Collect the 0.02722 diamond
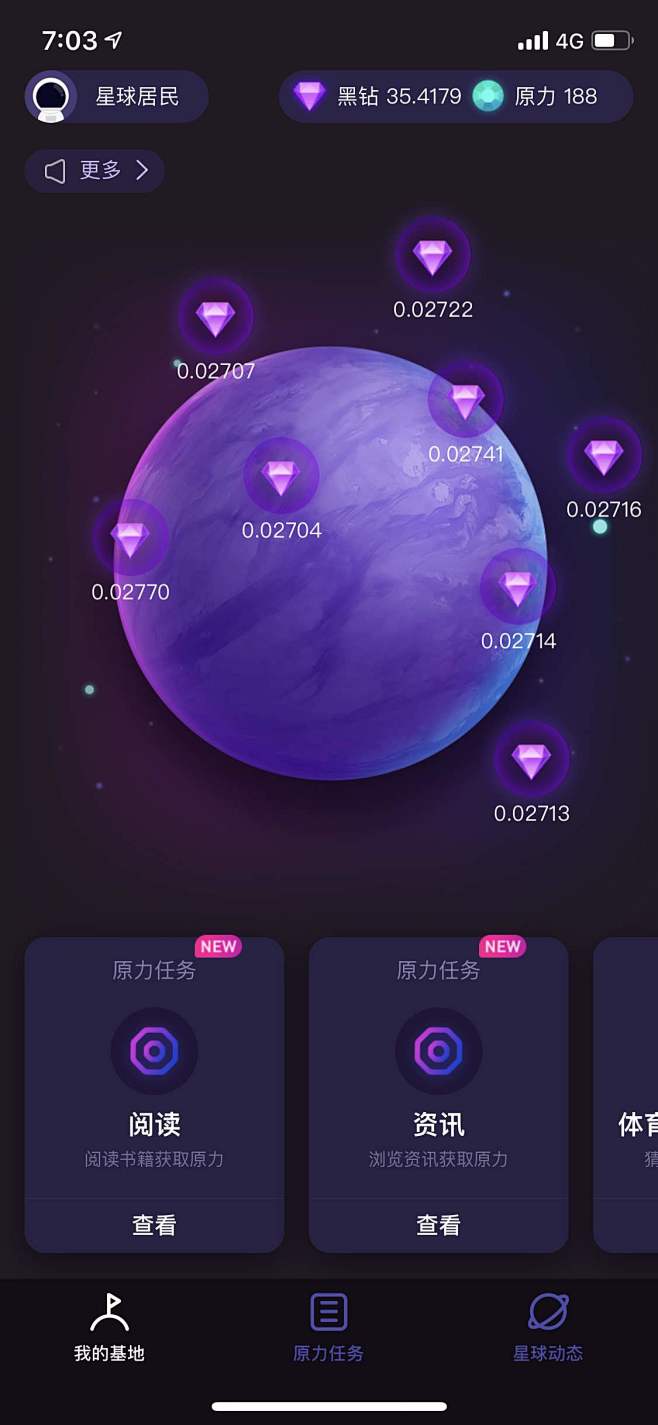Viewport: 658px width, 1425px height. click(432, 258)
